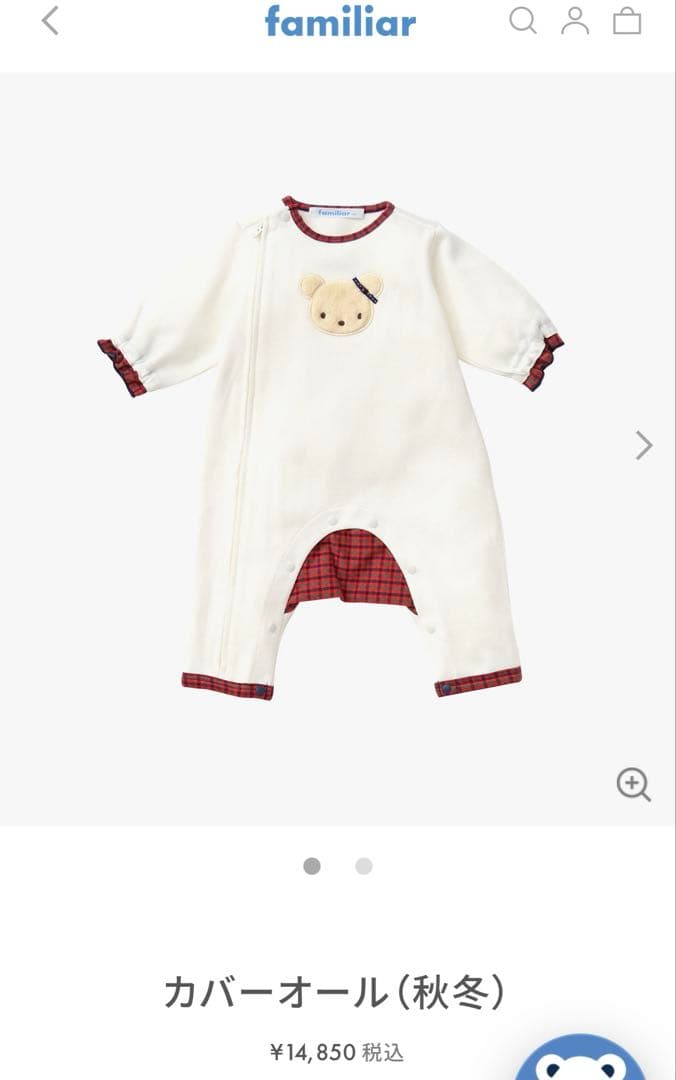The width and height of the screenshot is (676, 1080).
Task: Open the account profile icon
Action: click(x=575, y=20)
